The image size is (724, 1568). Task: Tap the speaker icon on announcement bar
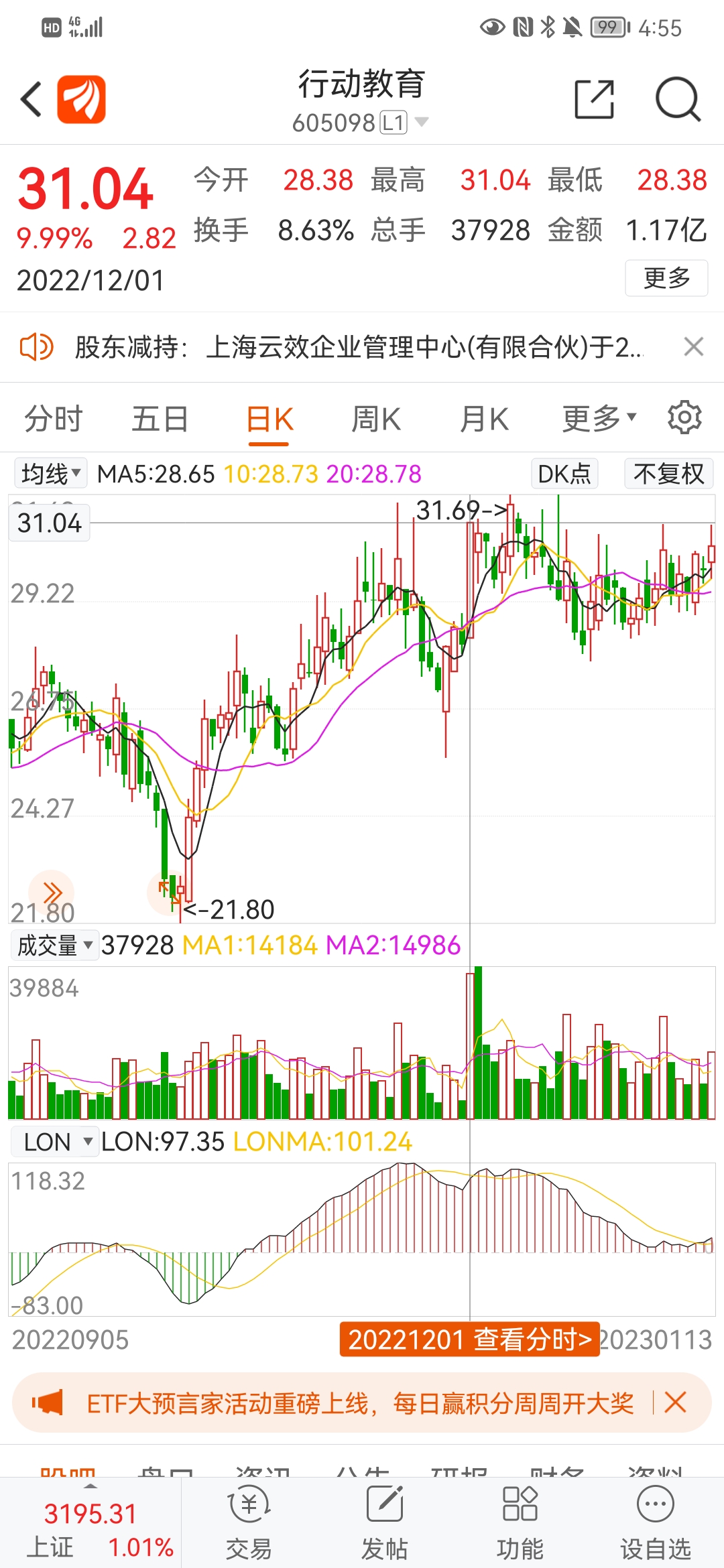pyautogui.click(x=36, y=347)
